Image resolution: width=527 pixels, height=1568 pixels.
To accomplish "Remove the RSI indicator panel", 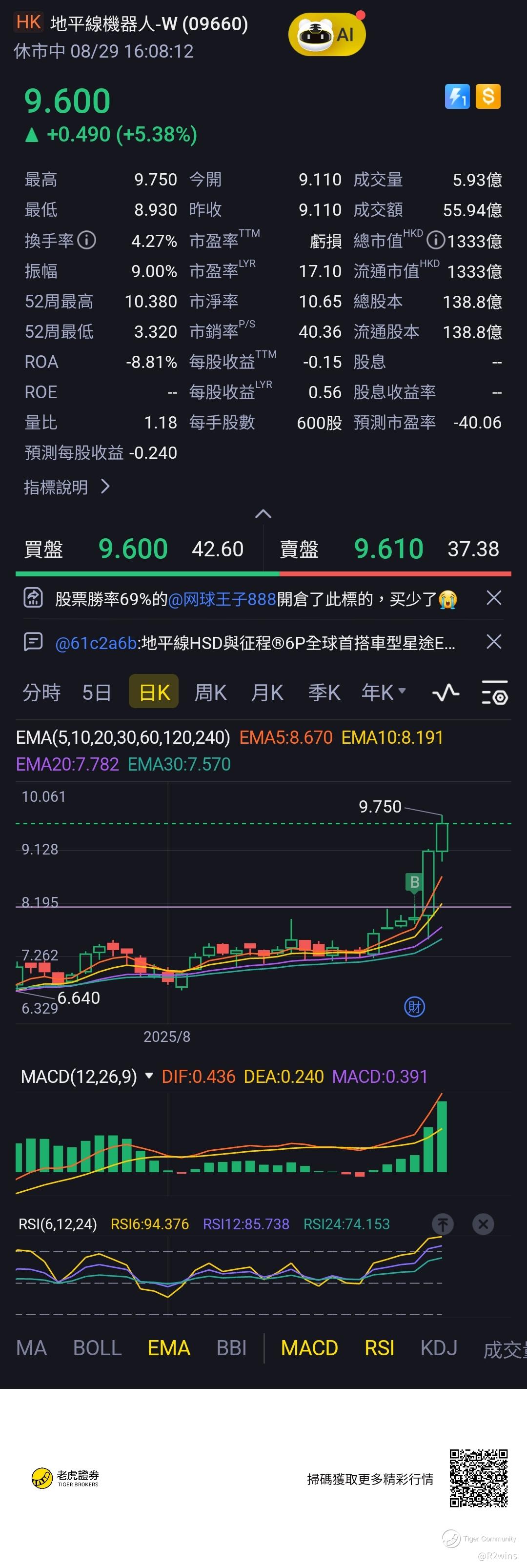I will (x=483, y=1224).
